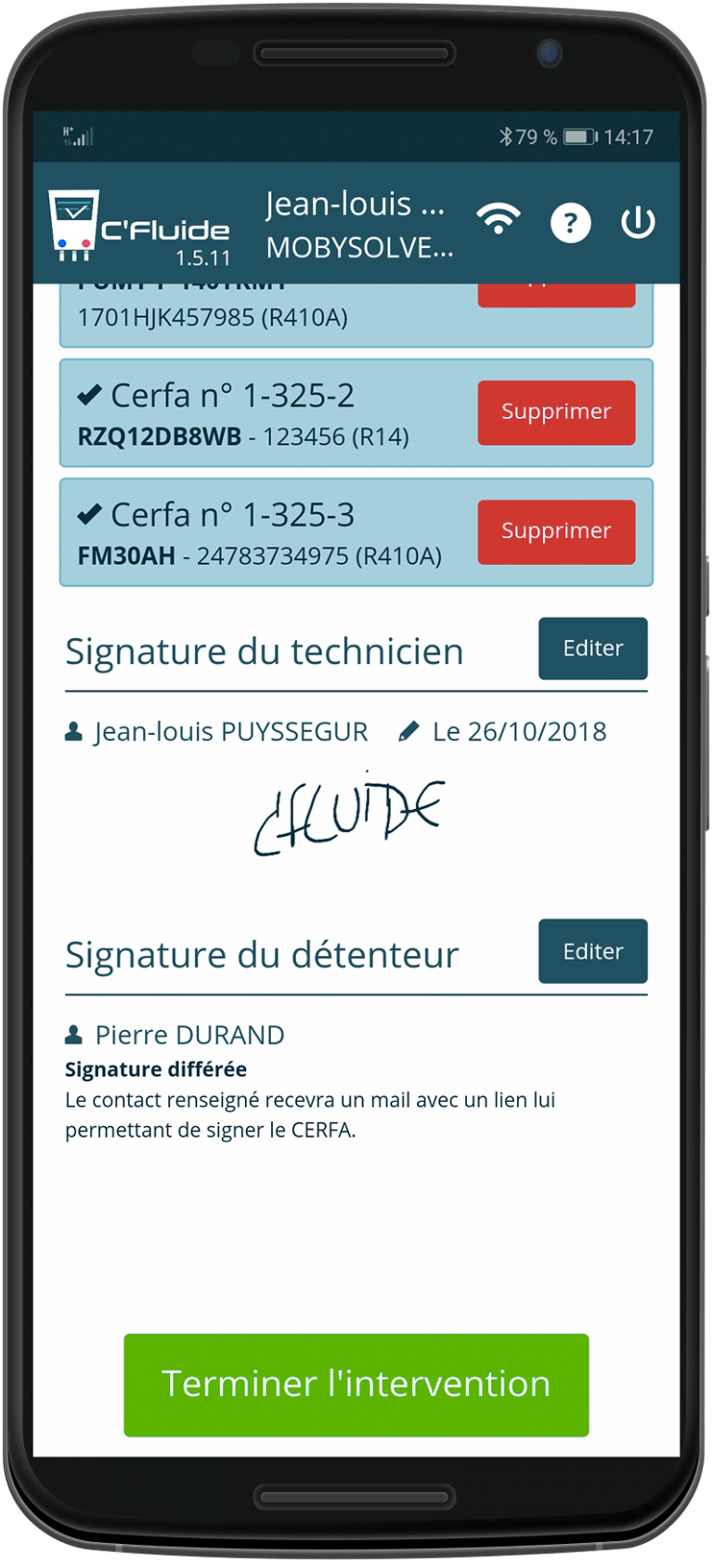This screenshot has width=713, height=1568.
Task: Delete Cerfa n° 1-325-3
Action: pyautogui.click(x=556, y=531)
